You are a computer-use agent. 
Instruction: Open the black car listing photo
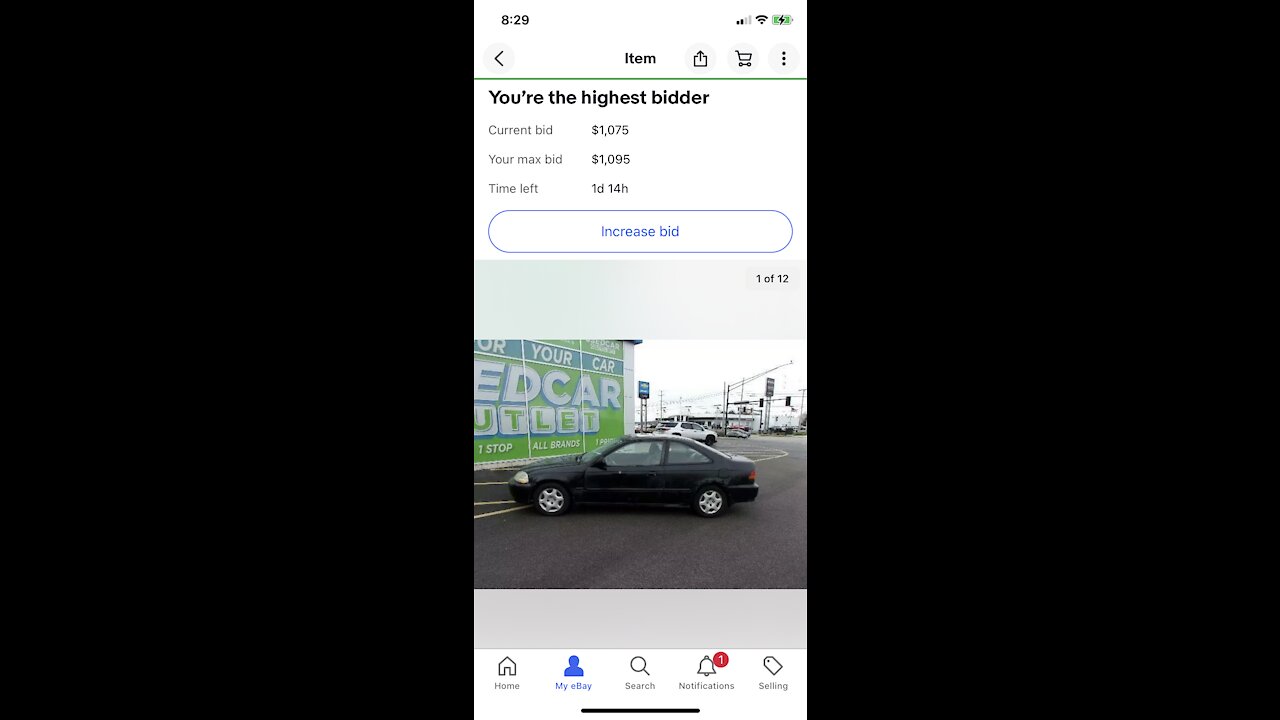(x=640, y=463)
